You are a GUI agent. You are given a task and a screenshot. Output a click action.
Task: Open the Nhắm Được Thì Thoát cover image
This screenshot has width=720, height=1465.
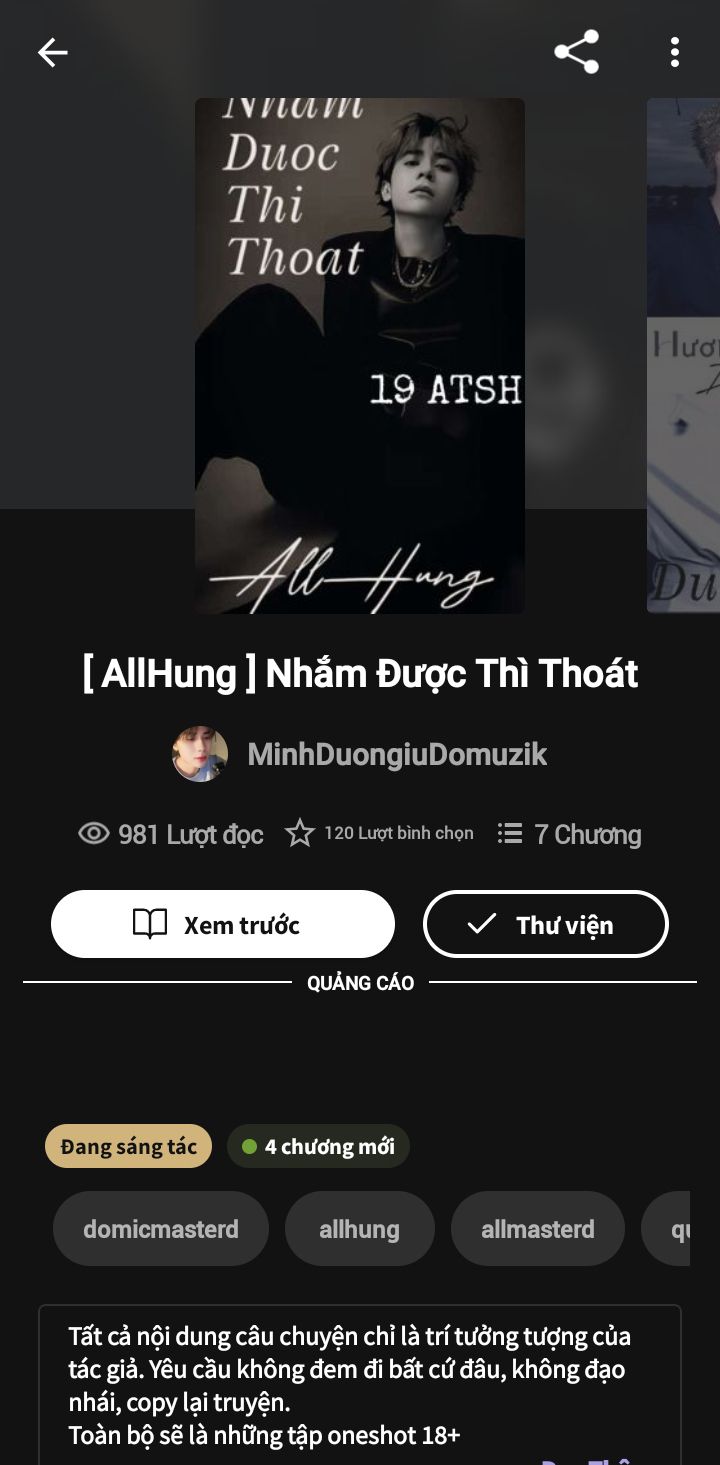pos(360,355)
